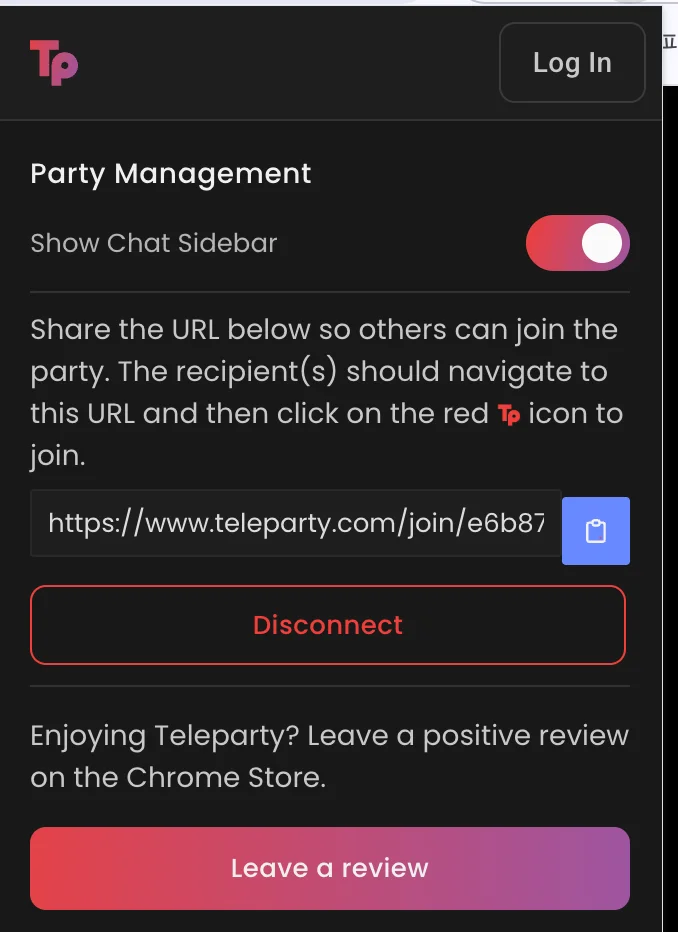
Task: Leave a review on Chrome Store
Action: [x=330, y=868]
